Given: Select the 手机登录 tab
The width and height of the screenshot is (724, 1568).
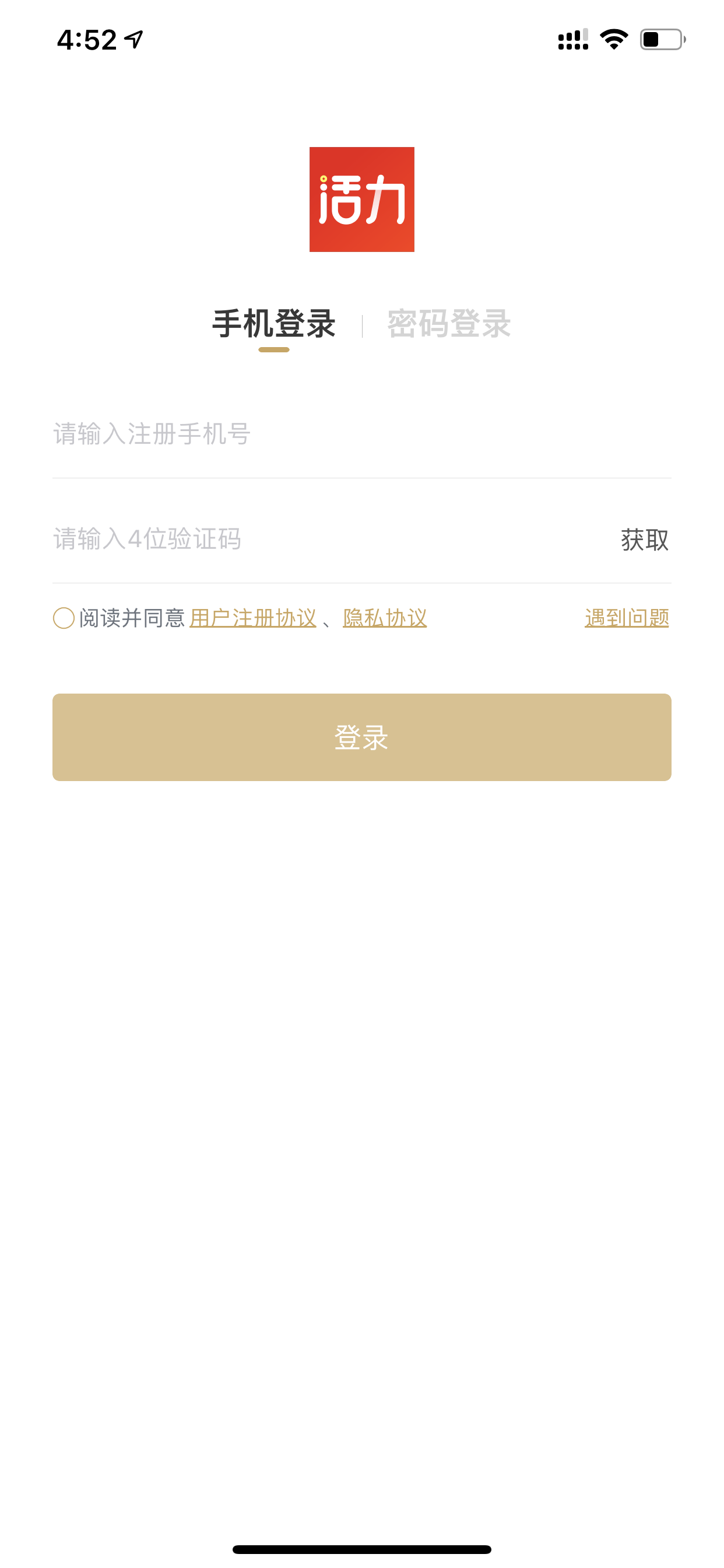Looking at the screenshot, I should (274, 324).
